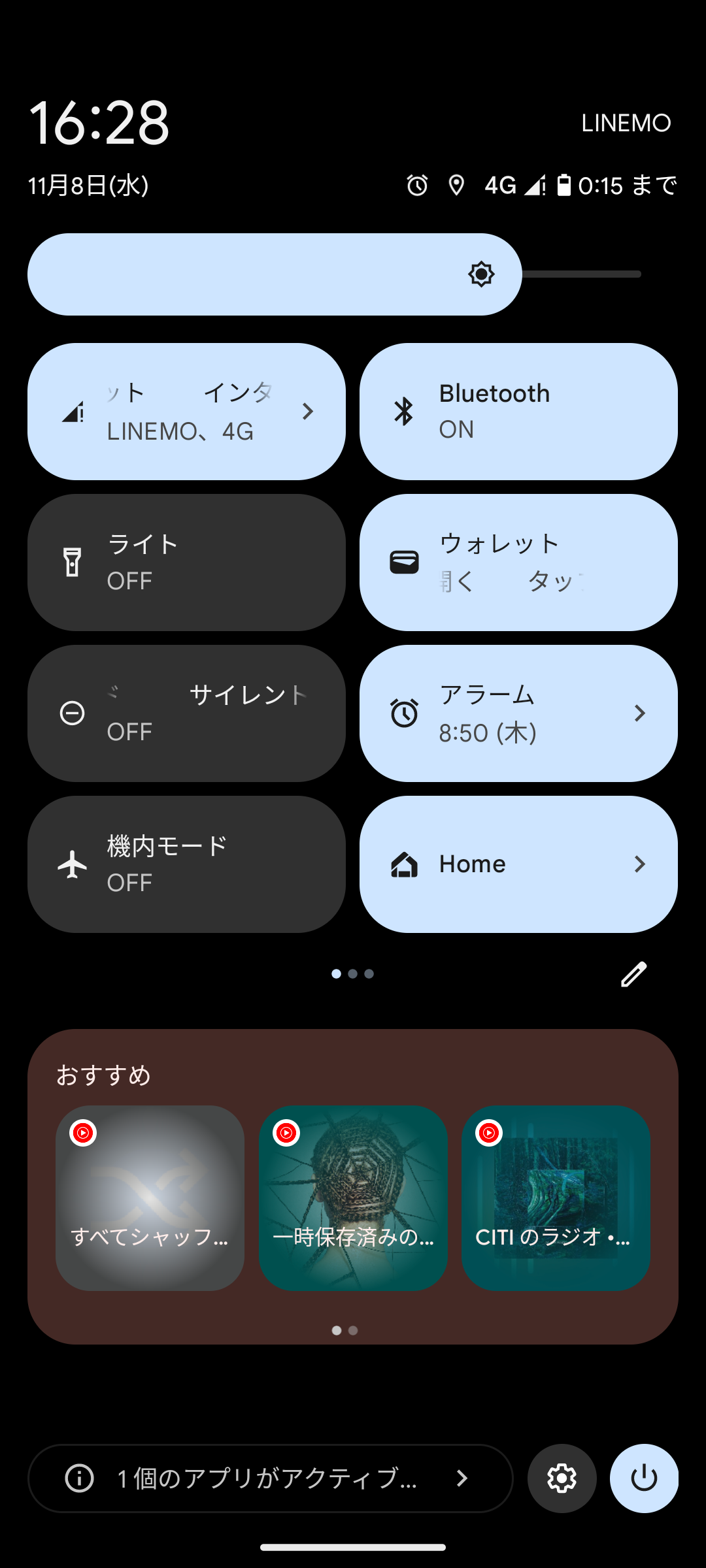Screen dimensions: 706x1568
Task: Enable 機内モード airplane mode
Action: (186, 864)
